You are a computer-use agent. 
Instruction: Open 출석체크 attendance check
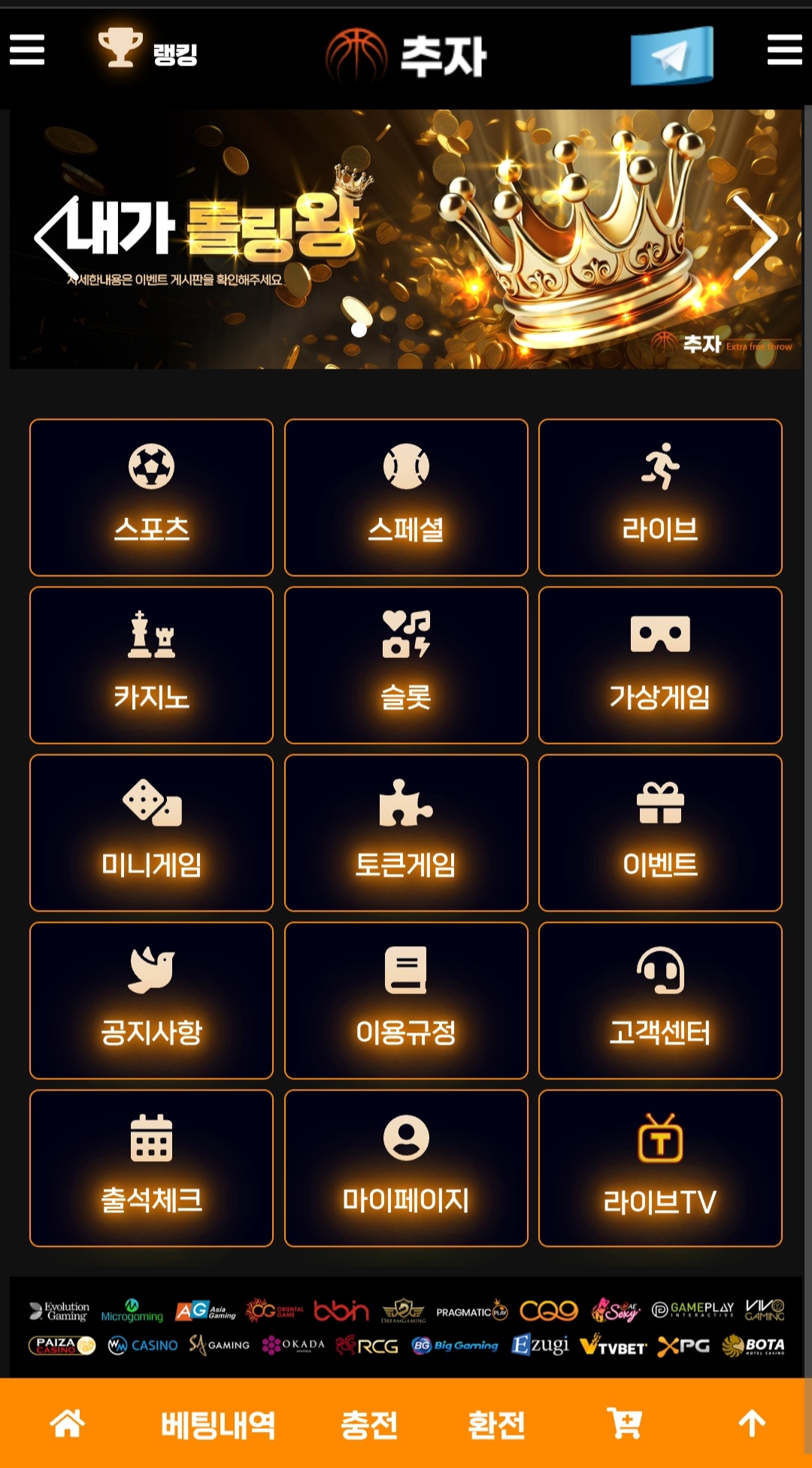[151, 1168]
